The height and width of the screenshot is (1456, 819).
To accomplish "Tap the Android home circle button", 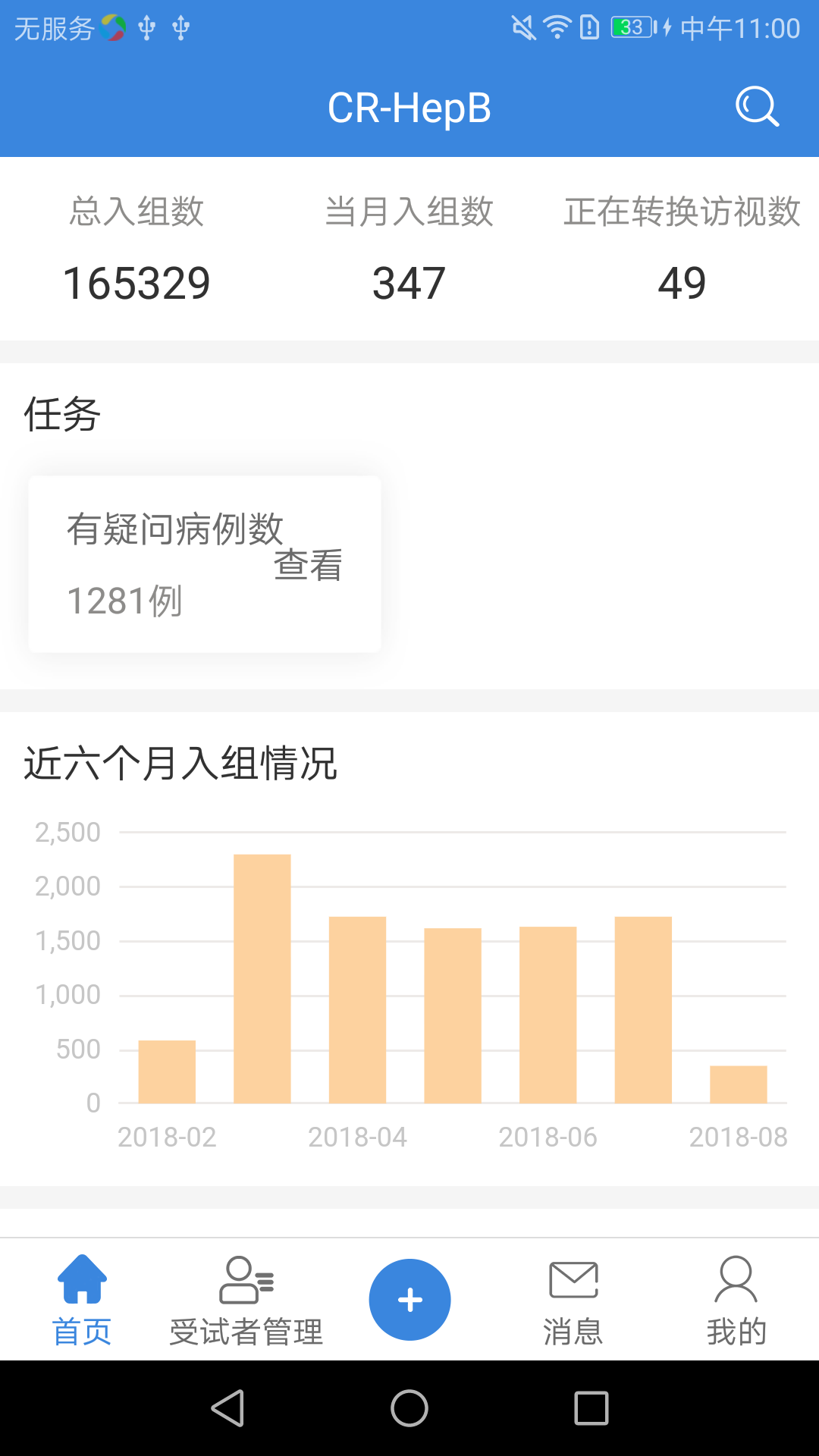I will pyautogui.click(x=409, y=1409).
